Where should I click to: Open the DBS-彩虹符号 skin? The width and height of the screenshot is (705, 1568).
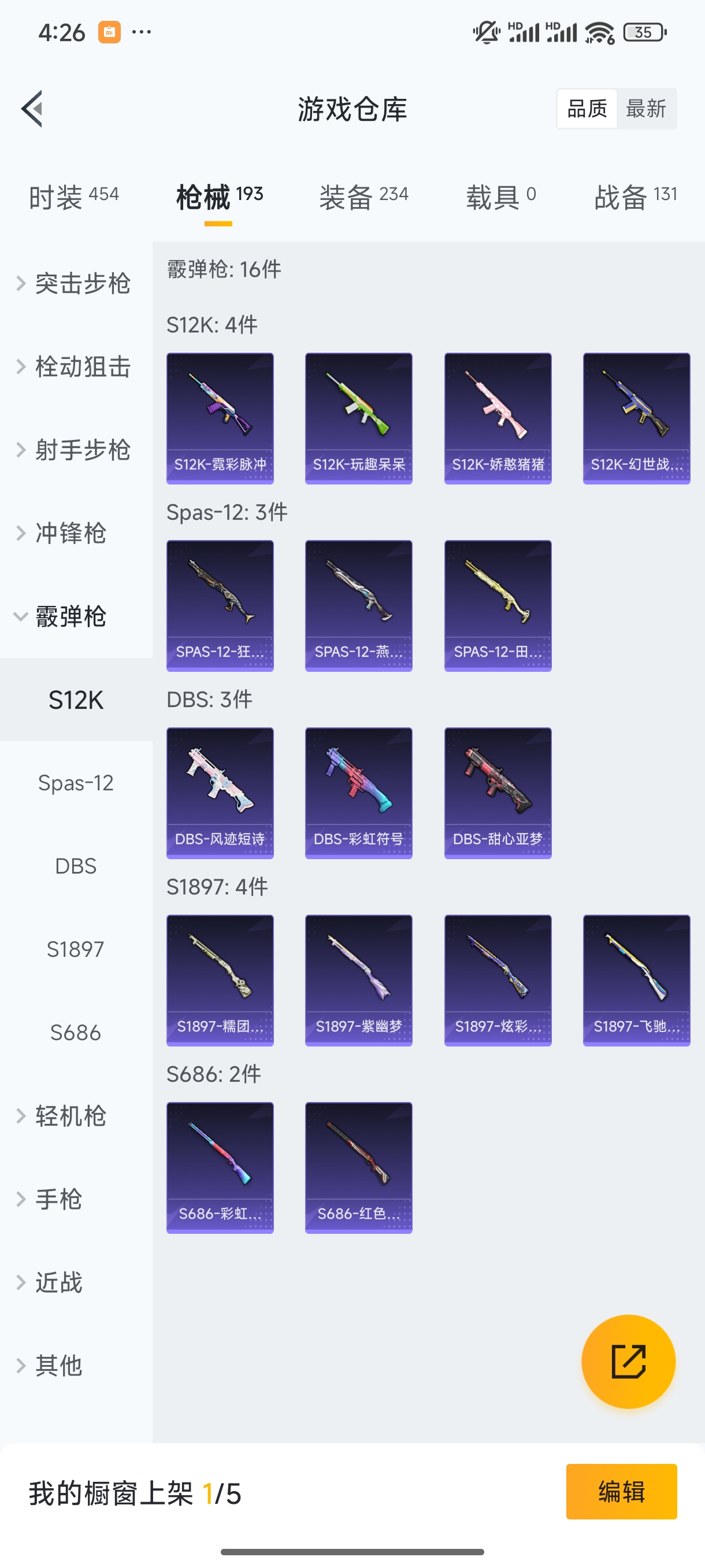click(x=359, y=793)
